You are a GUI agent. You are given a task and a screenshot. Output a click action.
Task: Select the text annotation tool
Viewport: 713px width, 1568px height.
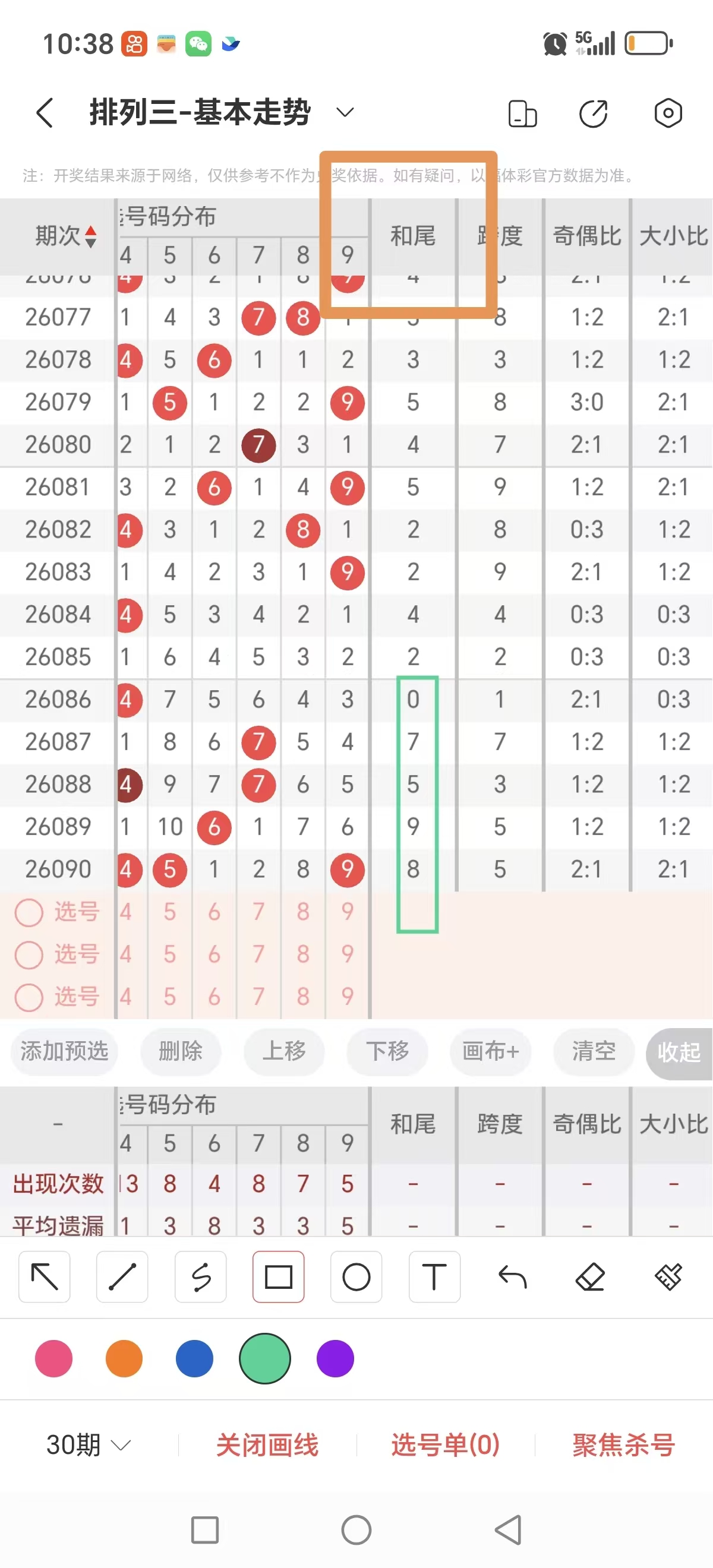434,1278
